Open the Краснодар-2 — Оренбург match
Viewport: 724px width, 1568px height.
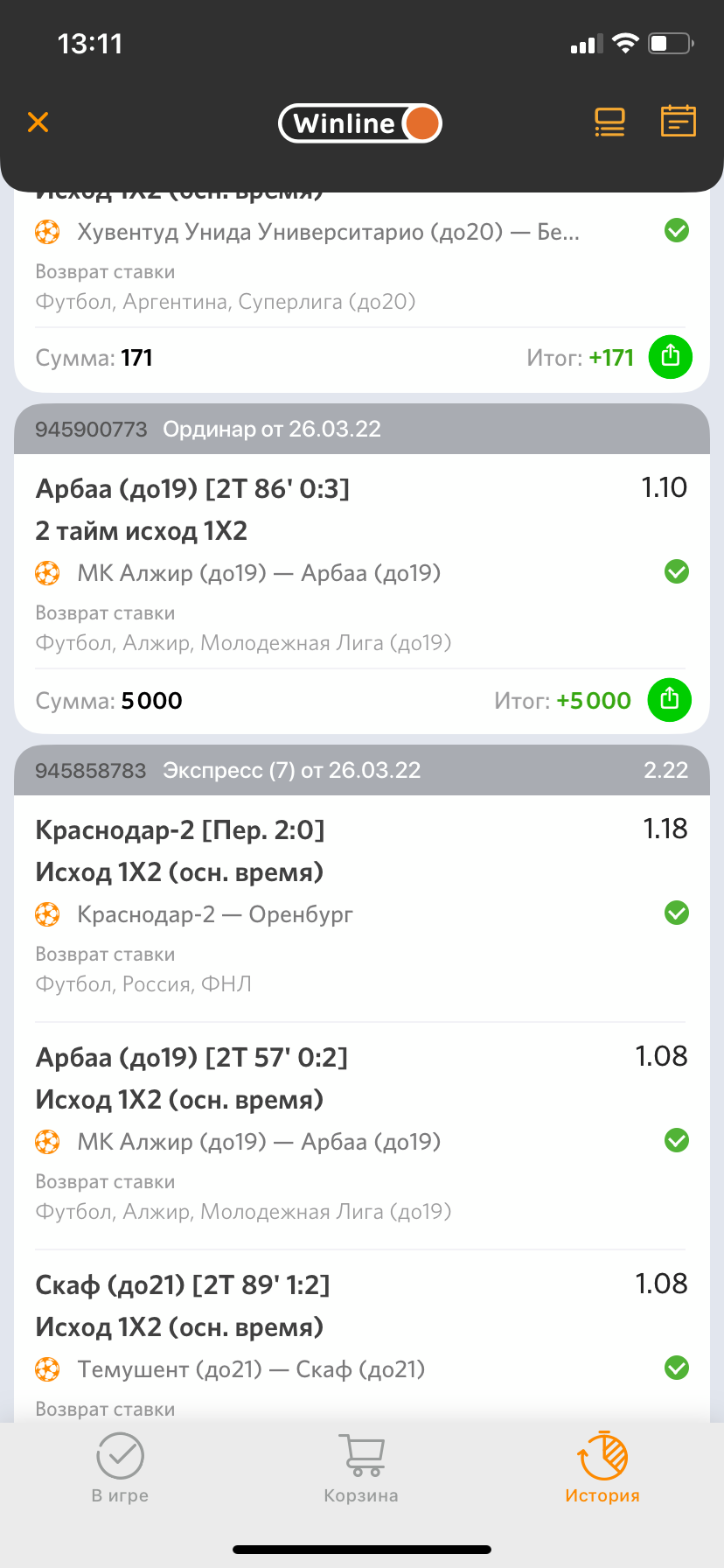click(215, 914)
